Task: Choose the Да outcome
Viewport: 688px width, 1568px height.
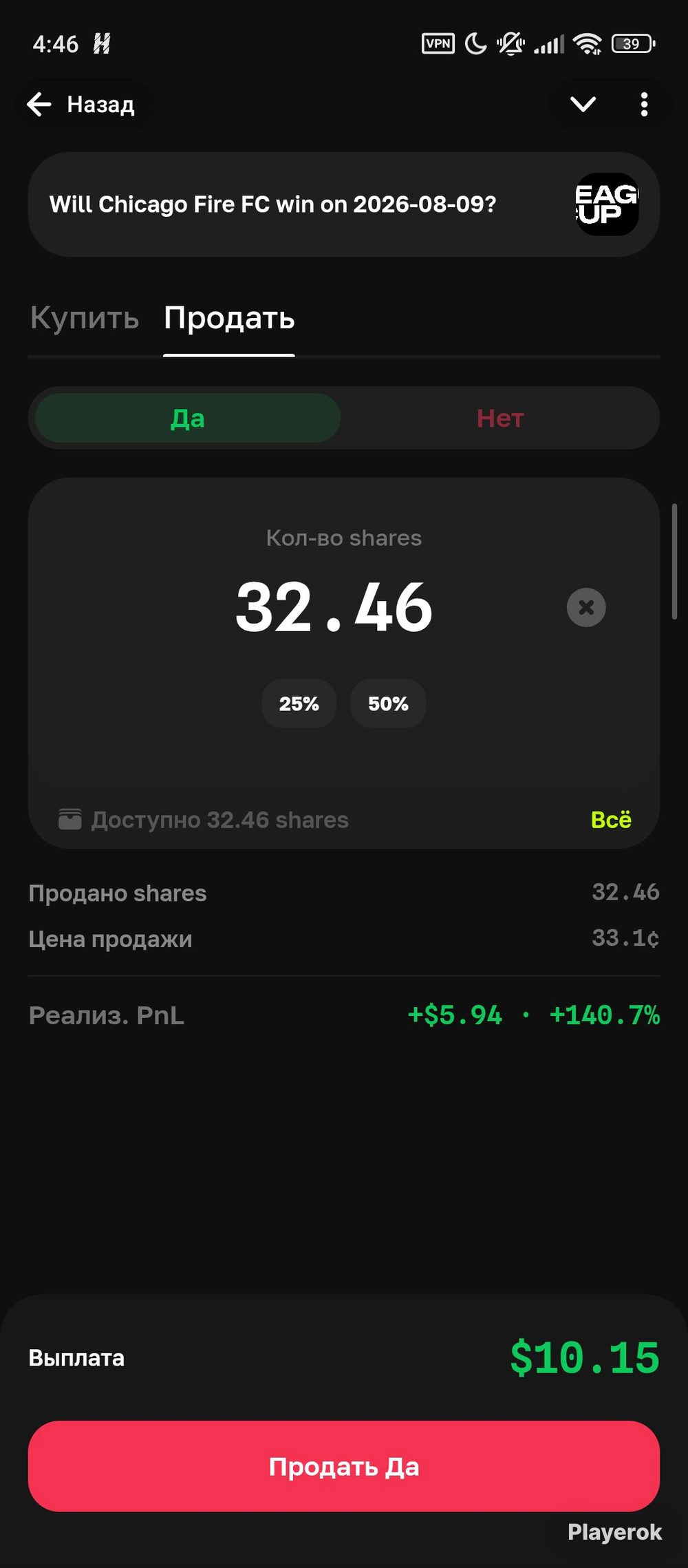Action: pyautogui.click(x=188, y=418)
